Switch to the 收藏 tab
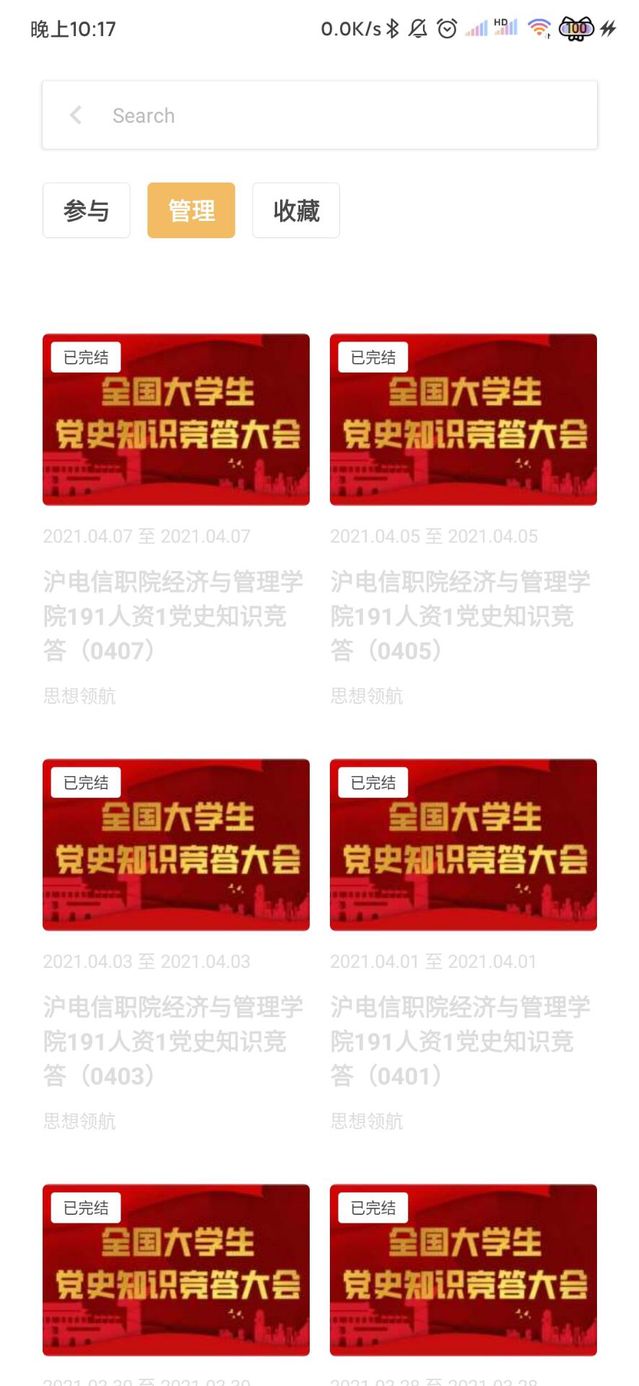 tap(296, 211)
